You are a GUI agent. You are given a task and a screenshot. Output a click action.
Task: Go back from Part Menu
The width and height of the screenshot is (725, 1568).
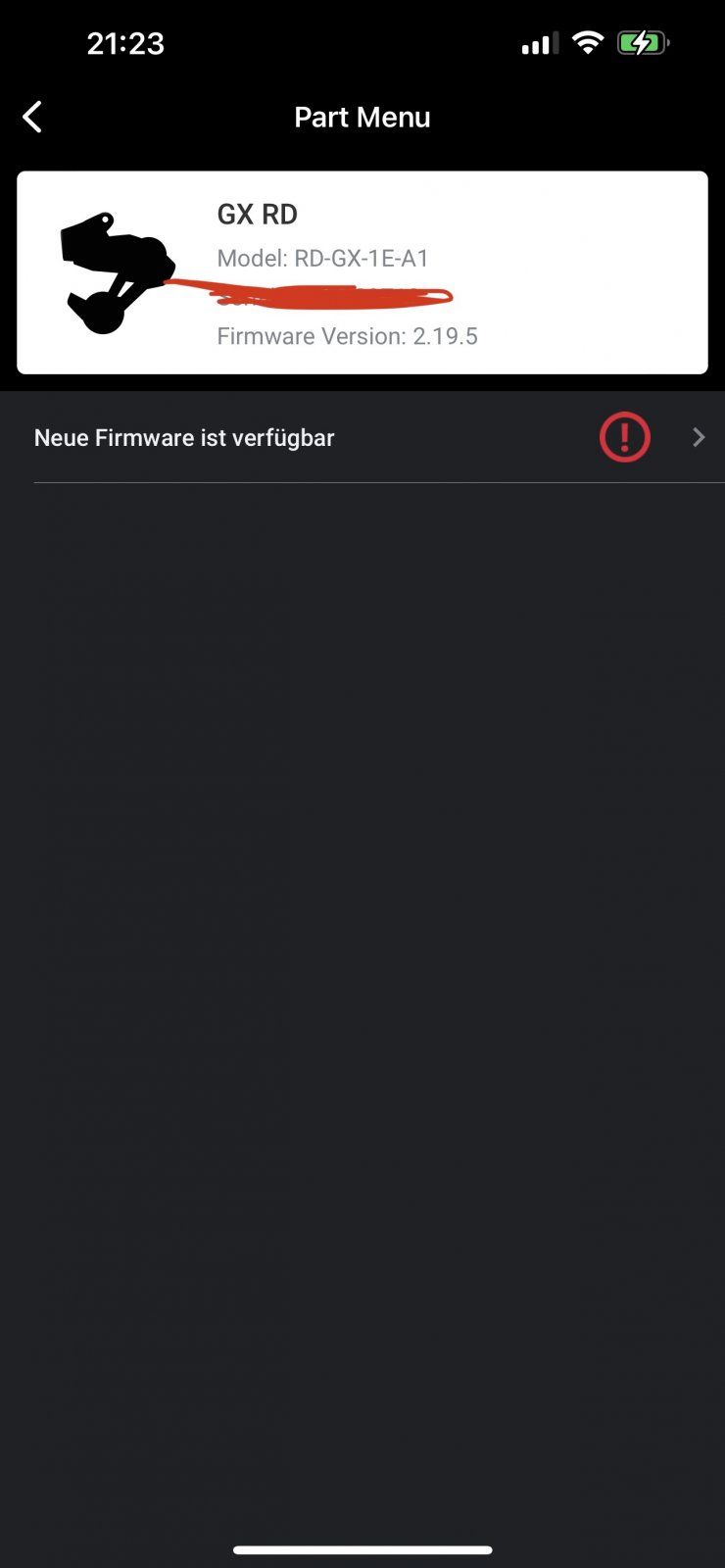[x=32, y=117]
